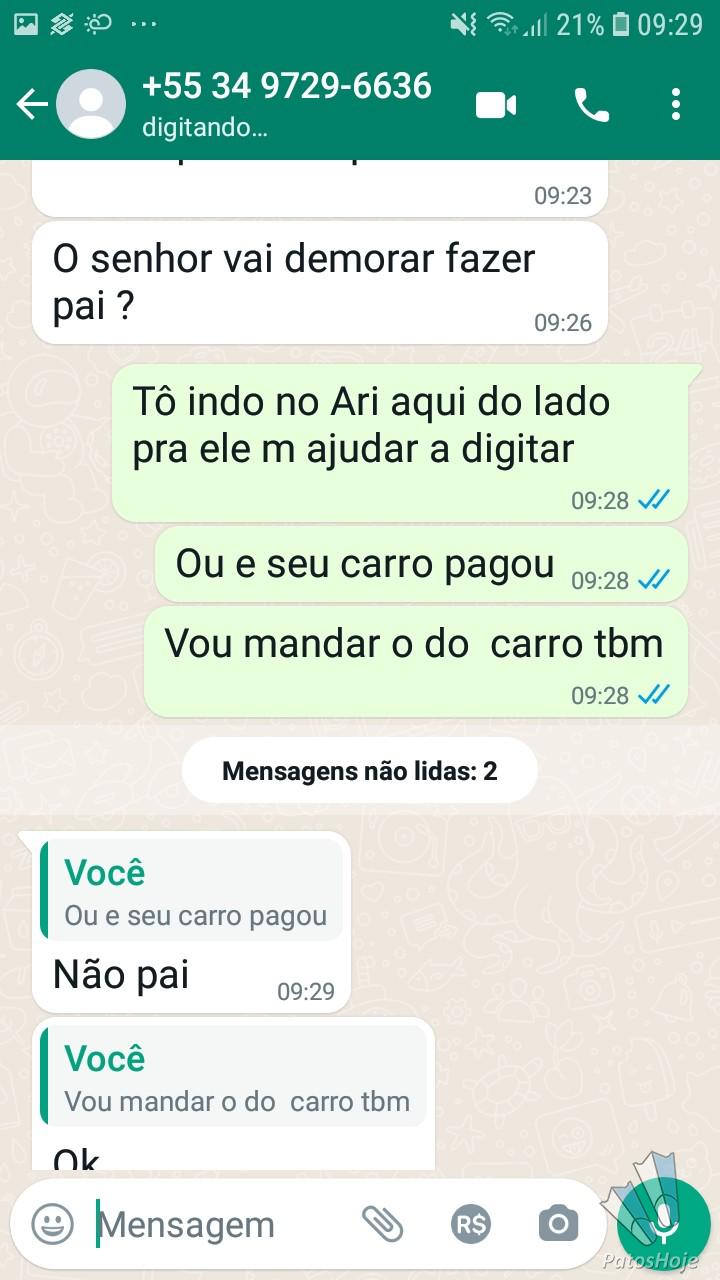Jump to quoted "Vou mandar o do carro tbm"

(234, 1075)
